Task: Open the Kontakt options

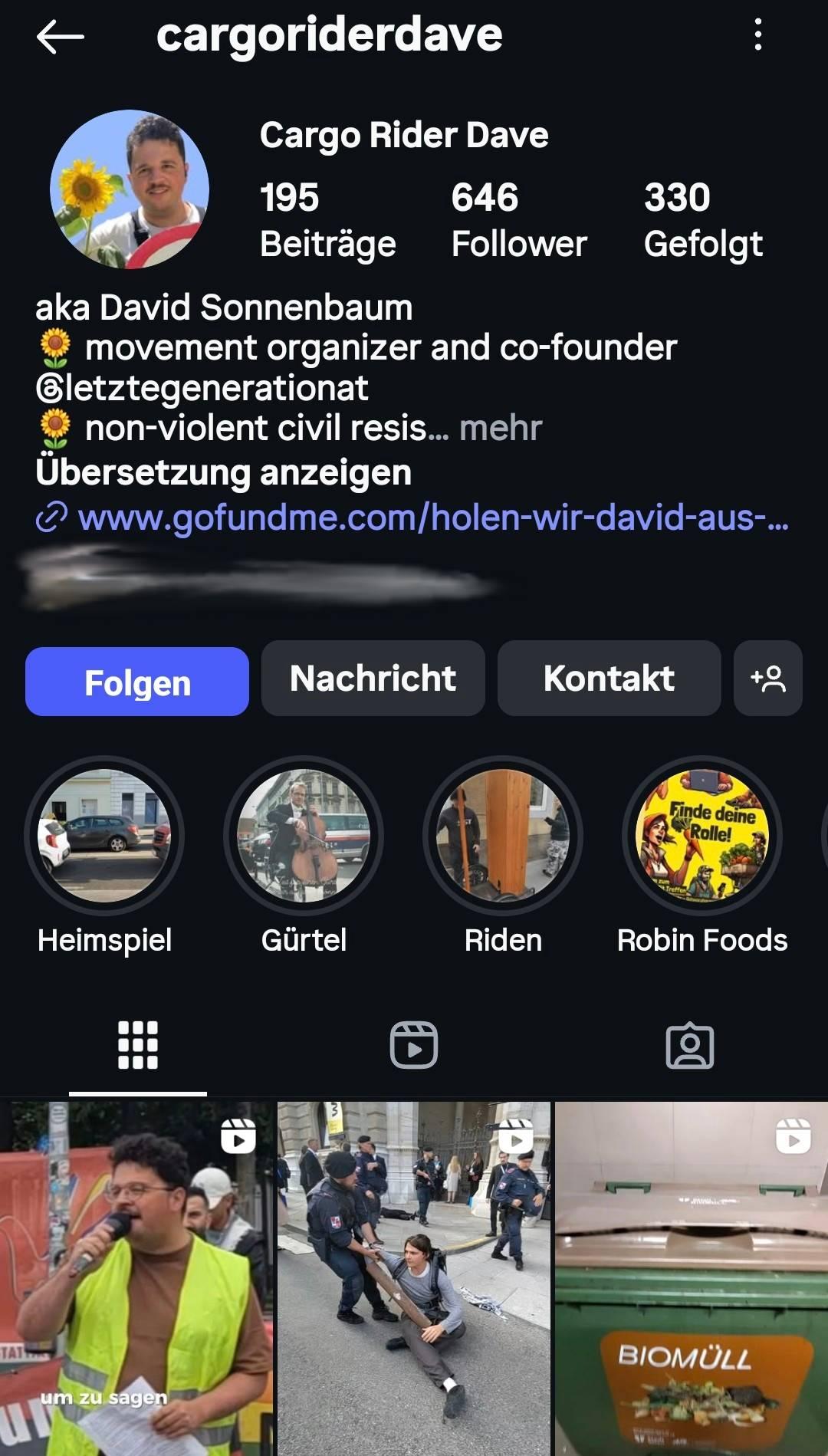Action: point(609,679)
